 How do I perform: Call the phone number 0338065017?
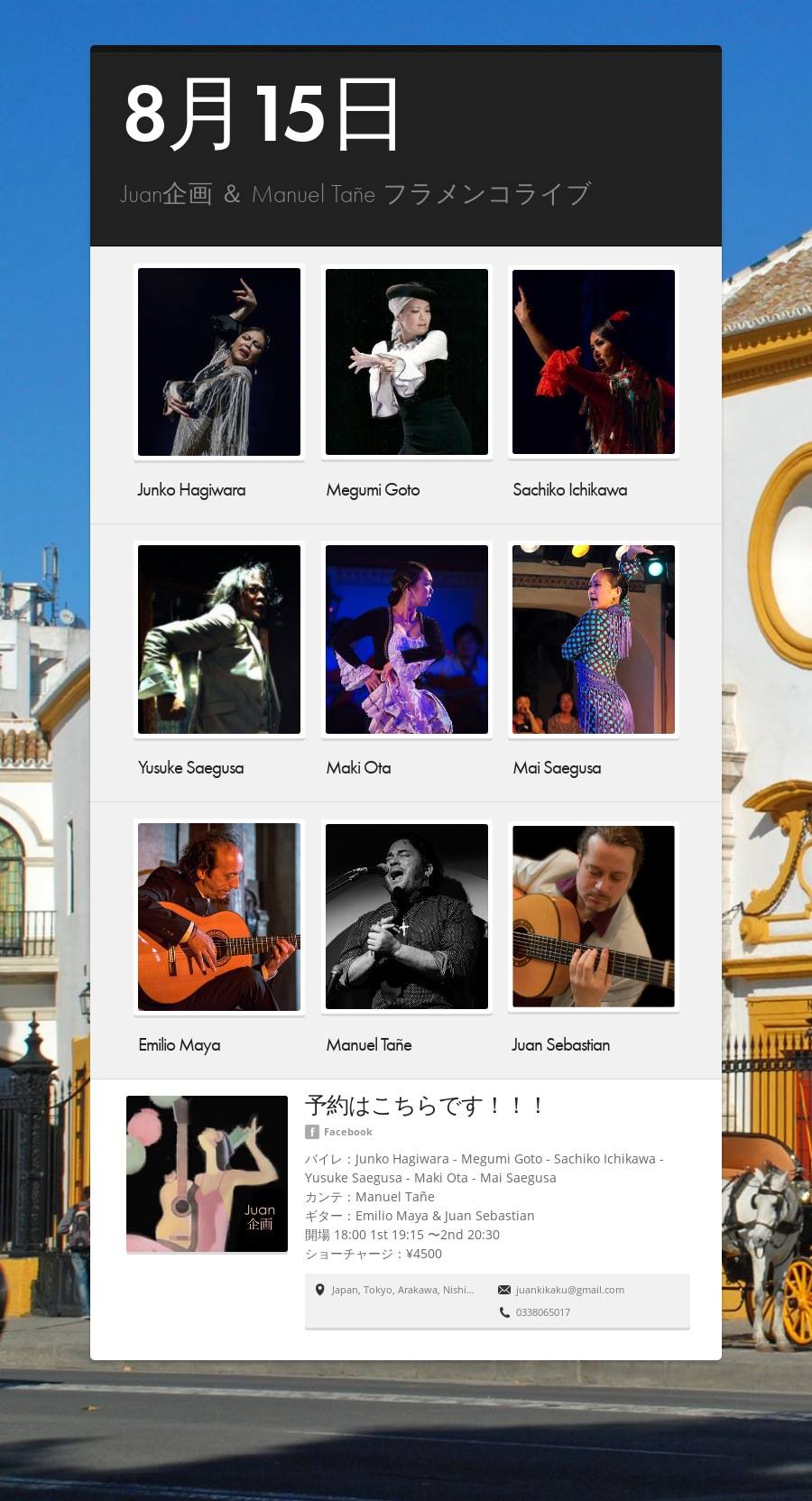tap(542, 1312)
